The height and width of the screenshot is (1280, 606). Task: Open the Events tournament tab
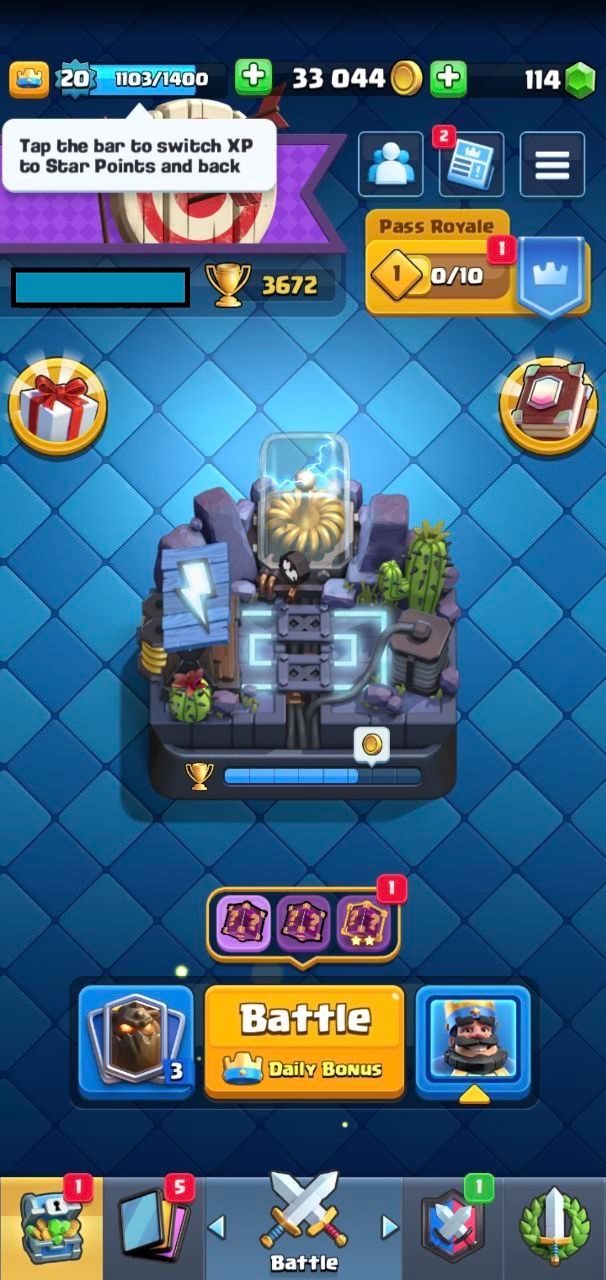click(553, 1227)
